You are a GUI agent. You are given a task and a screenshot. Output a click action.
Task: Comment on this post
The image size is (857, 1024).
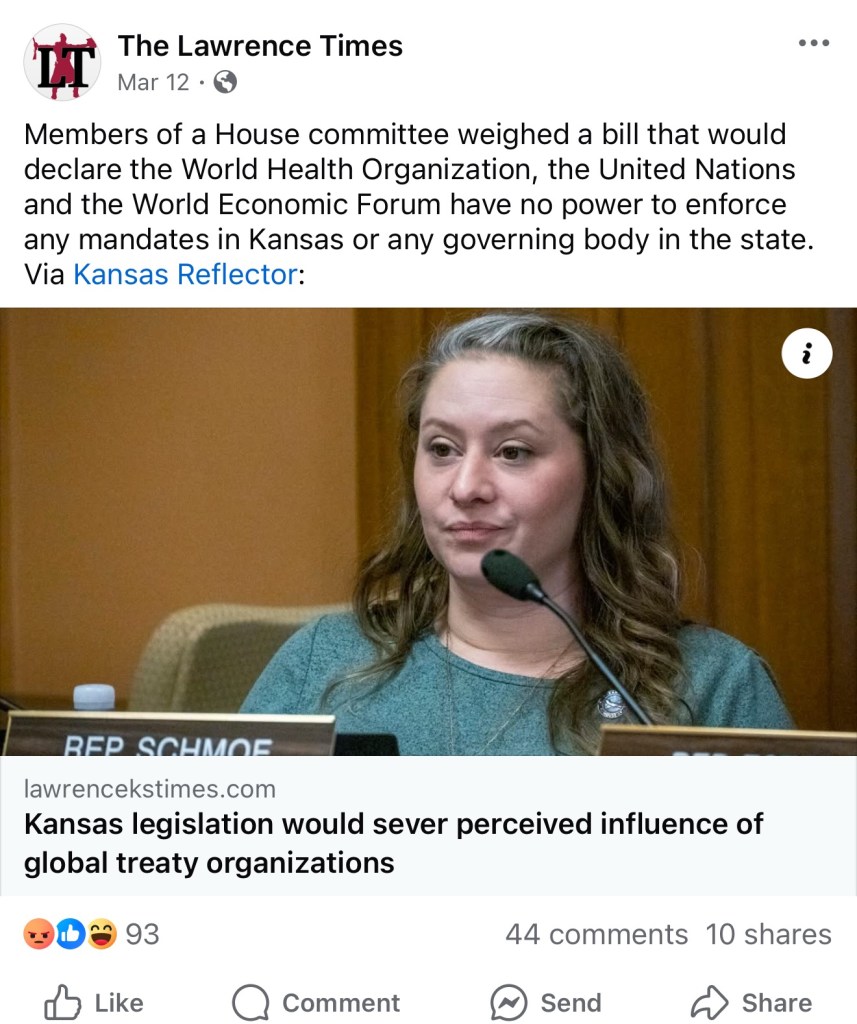tap(315, 1002)
